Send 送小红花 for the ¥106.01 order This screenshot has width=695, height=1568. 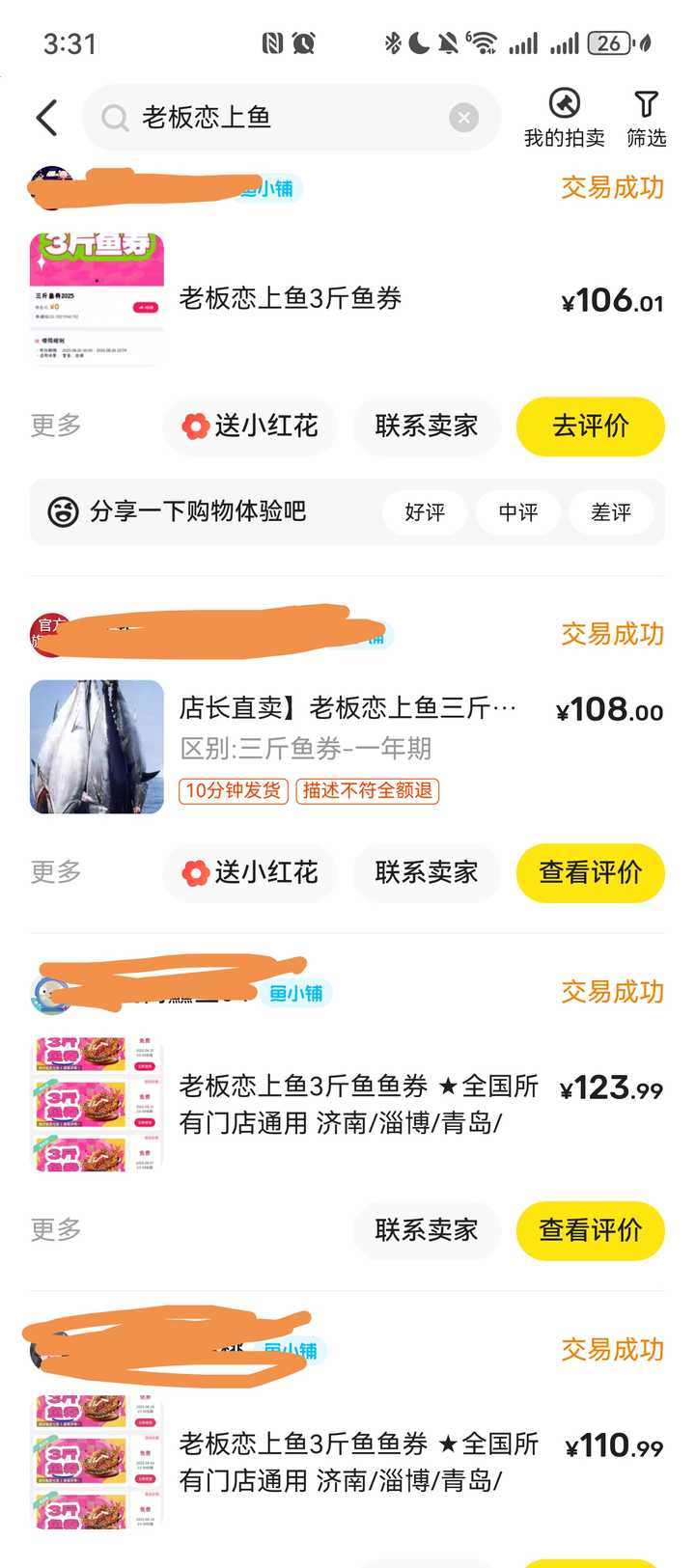tap(251, 426)
